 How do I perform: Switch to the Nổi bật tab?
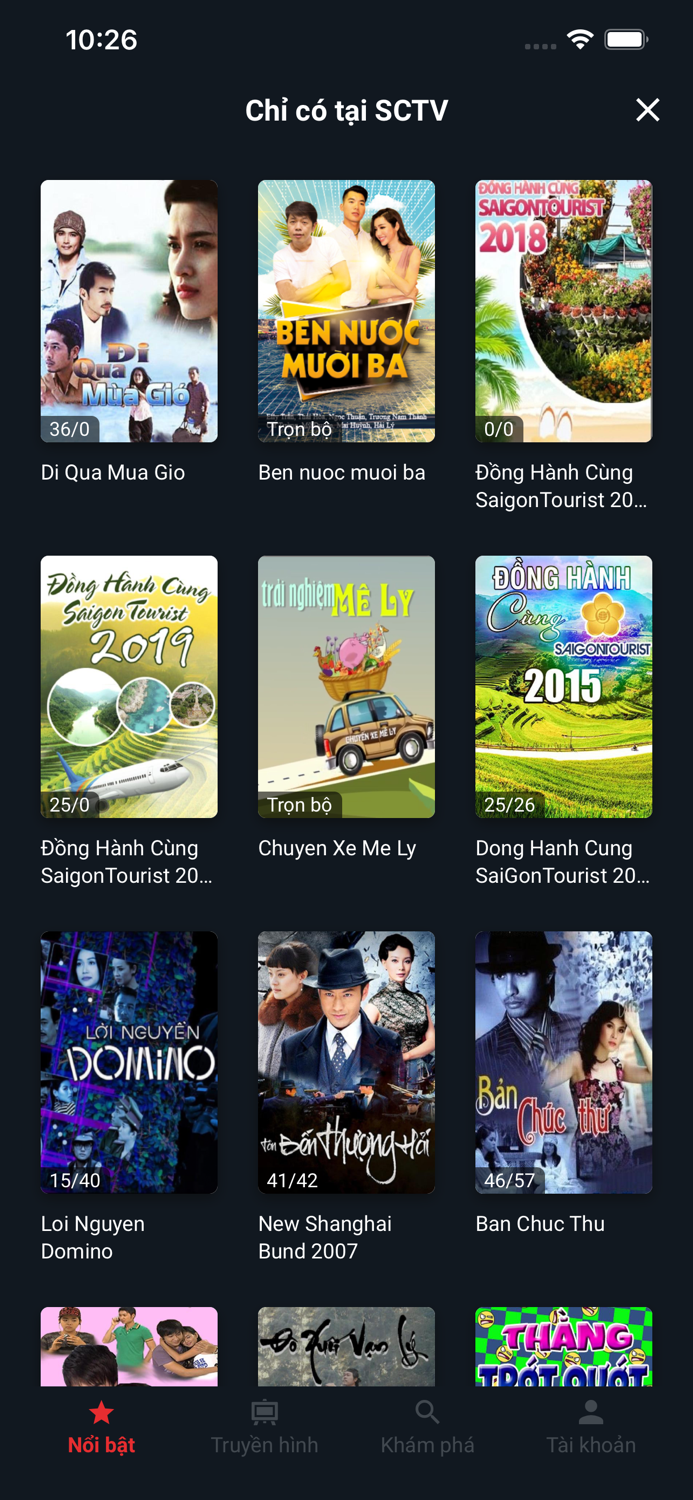[101, 1428]
